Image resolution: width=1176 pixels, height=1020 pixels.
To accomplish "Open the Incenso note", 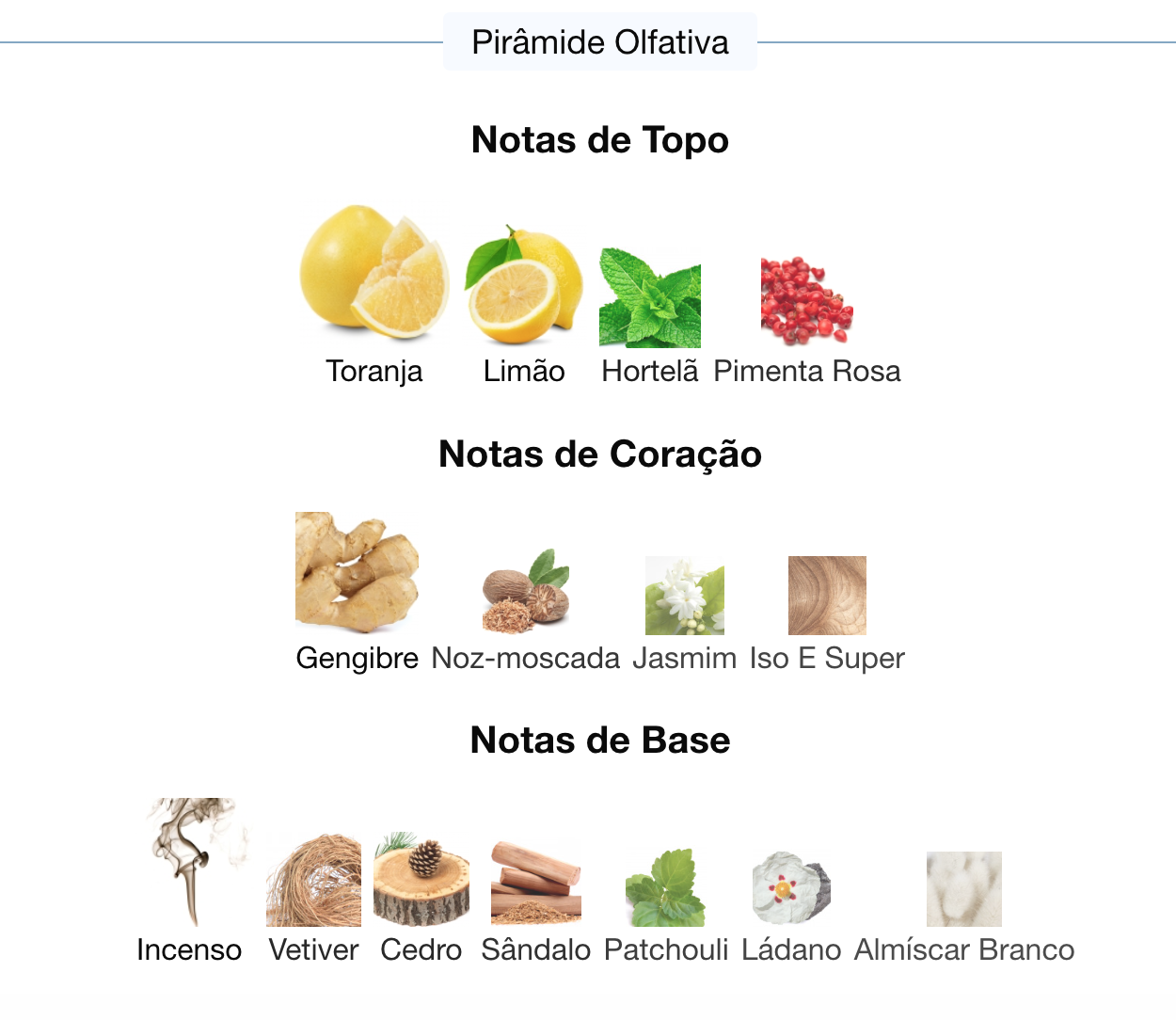I will [x=190, y=863].
